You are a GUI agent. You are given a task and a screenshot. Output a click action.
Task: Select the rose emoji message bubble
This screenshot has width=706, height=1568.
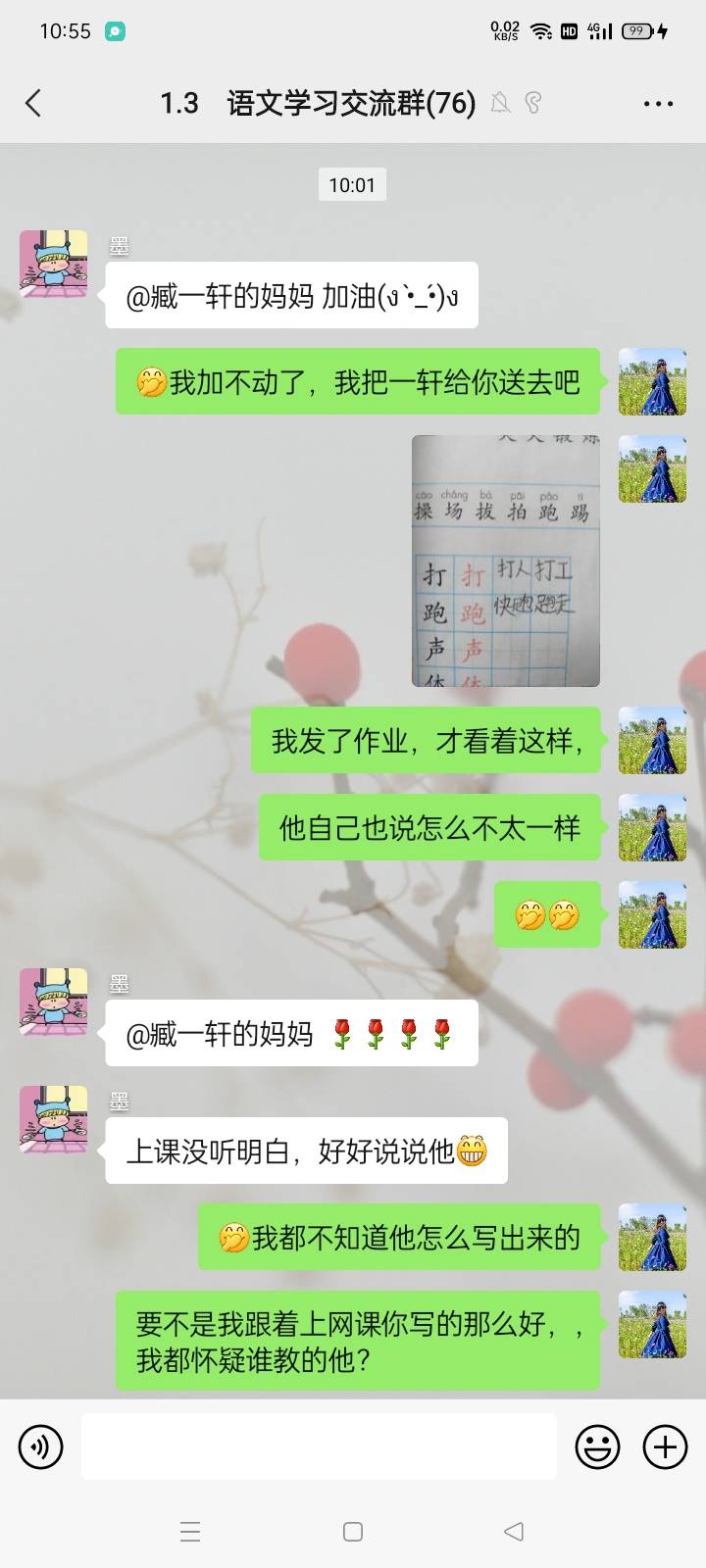[294, 1031]
